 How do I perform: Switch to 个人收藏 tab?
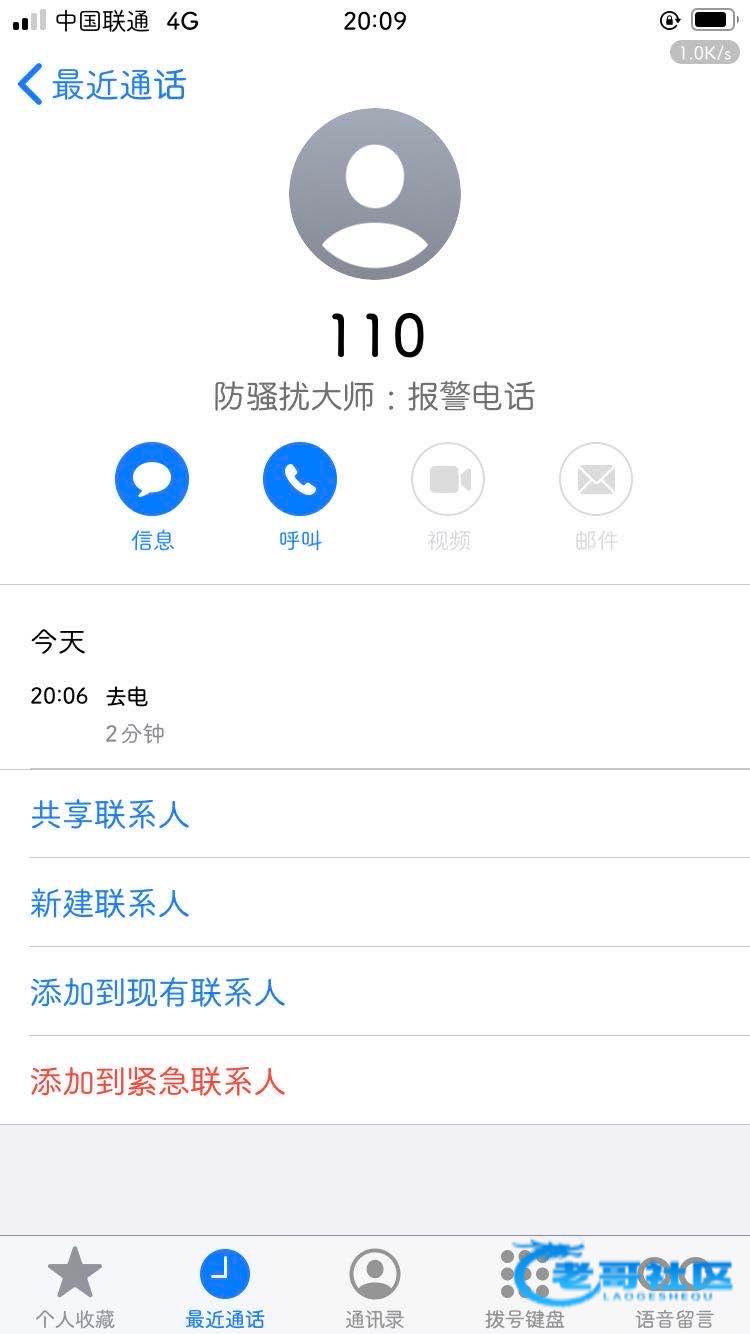point(75,1287)
